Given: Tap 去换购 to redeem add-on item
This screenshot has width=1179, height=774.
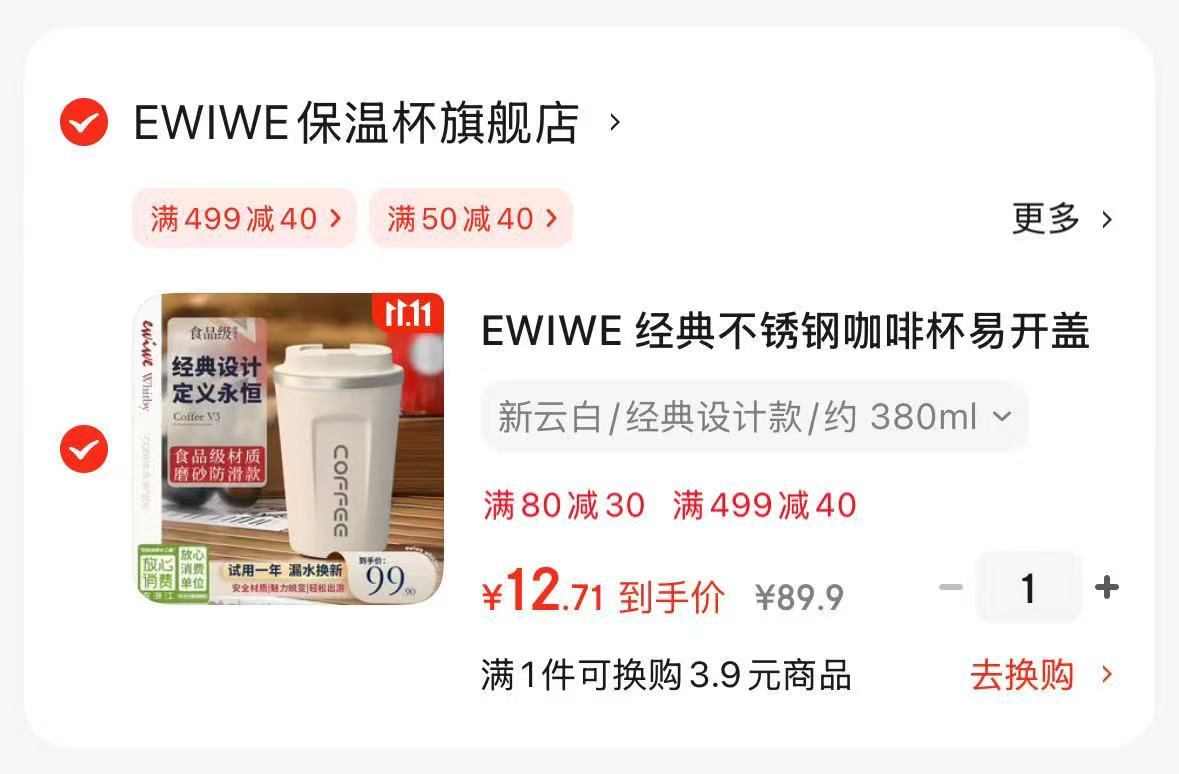Looking at the screenshot, I should [x=1041, y=675].
